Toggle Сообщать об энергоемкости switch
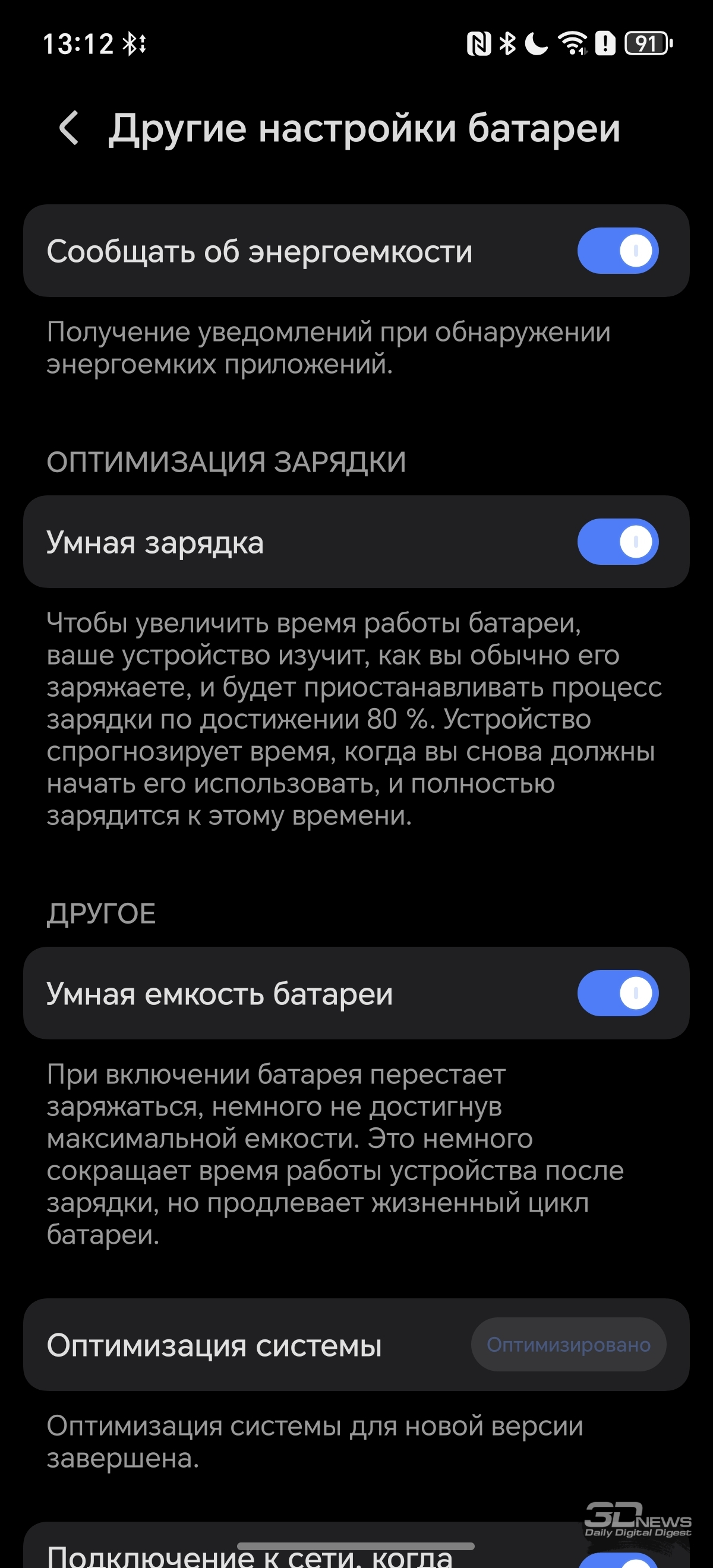 coord(617,251)
